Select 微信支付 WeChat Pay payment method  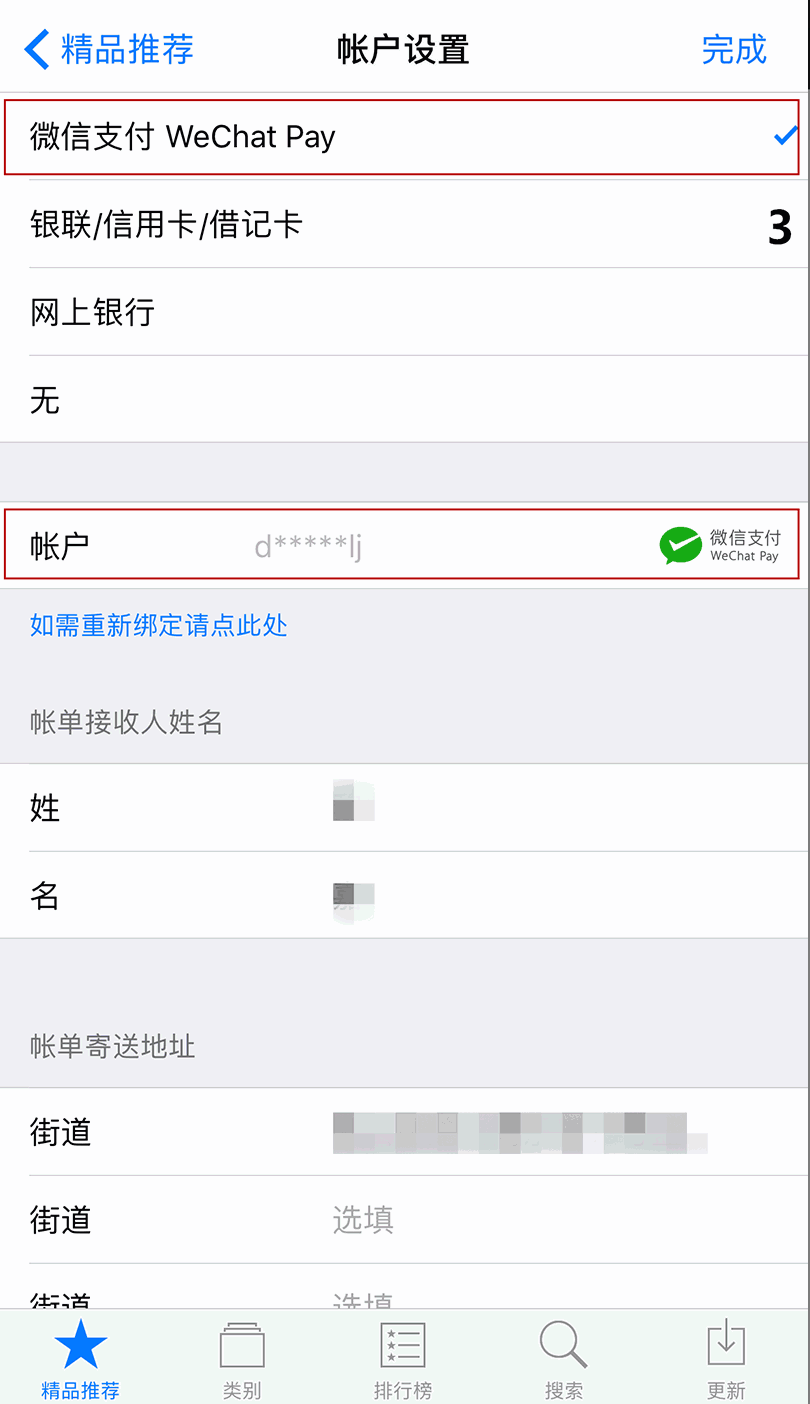pyautogui.click(x=400, y=137)
